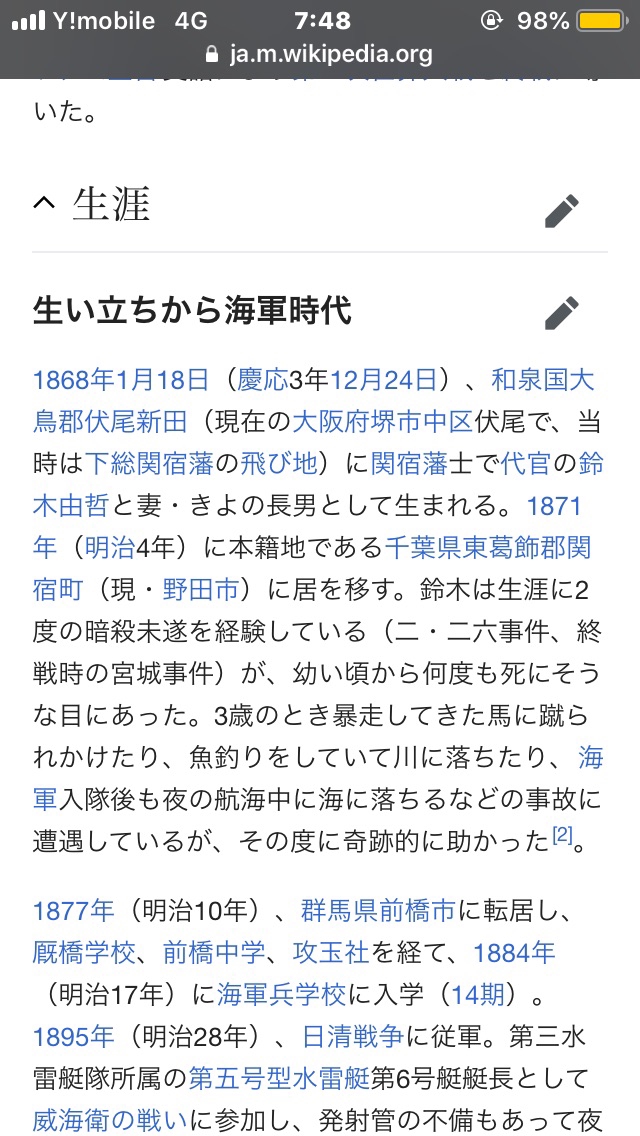Image resolution: width=640 pixels, height=1136 pixels.
Task: Open the 海軍兵学校 link
Action: (x=281, y=995)
